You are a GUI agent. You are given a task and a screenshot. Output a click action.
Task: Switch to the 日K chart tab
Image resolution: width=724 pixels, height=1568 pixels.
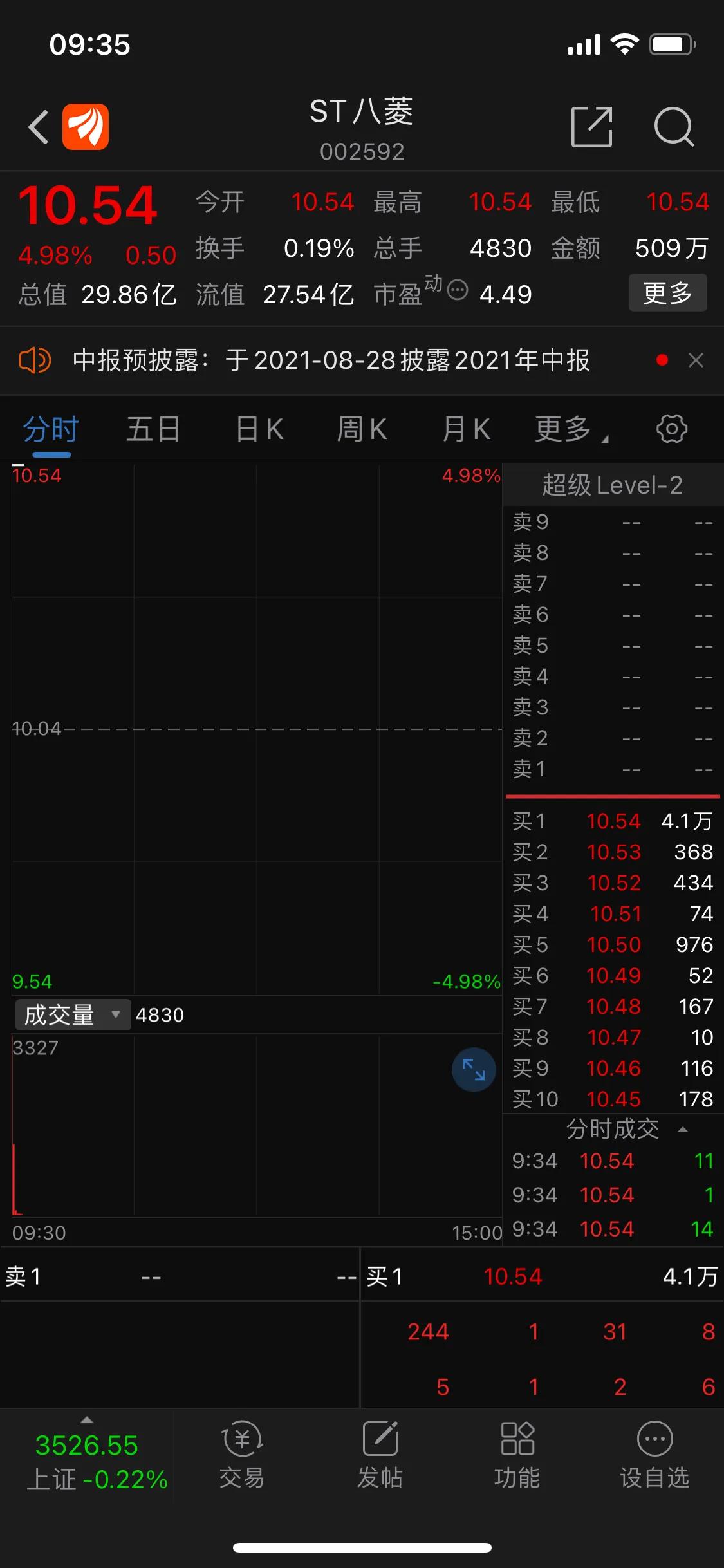pos(259,429)
